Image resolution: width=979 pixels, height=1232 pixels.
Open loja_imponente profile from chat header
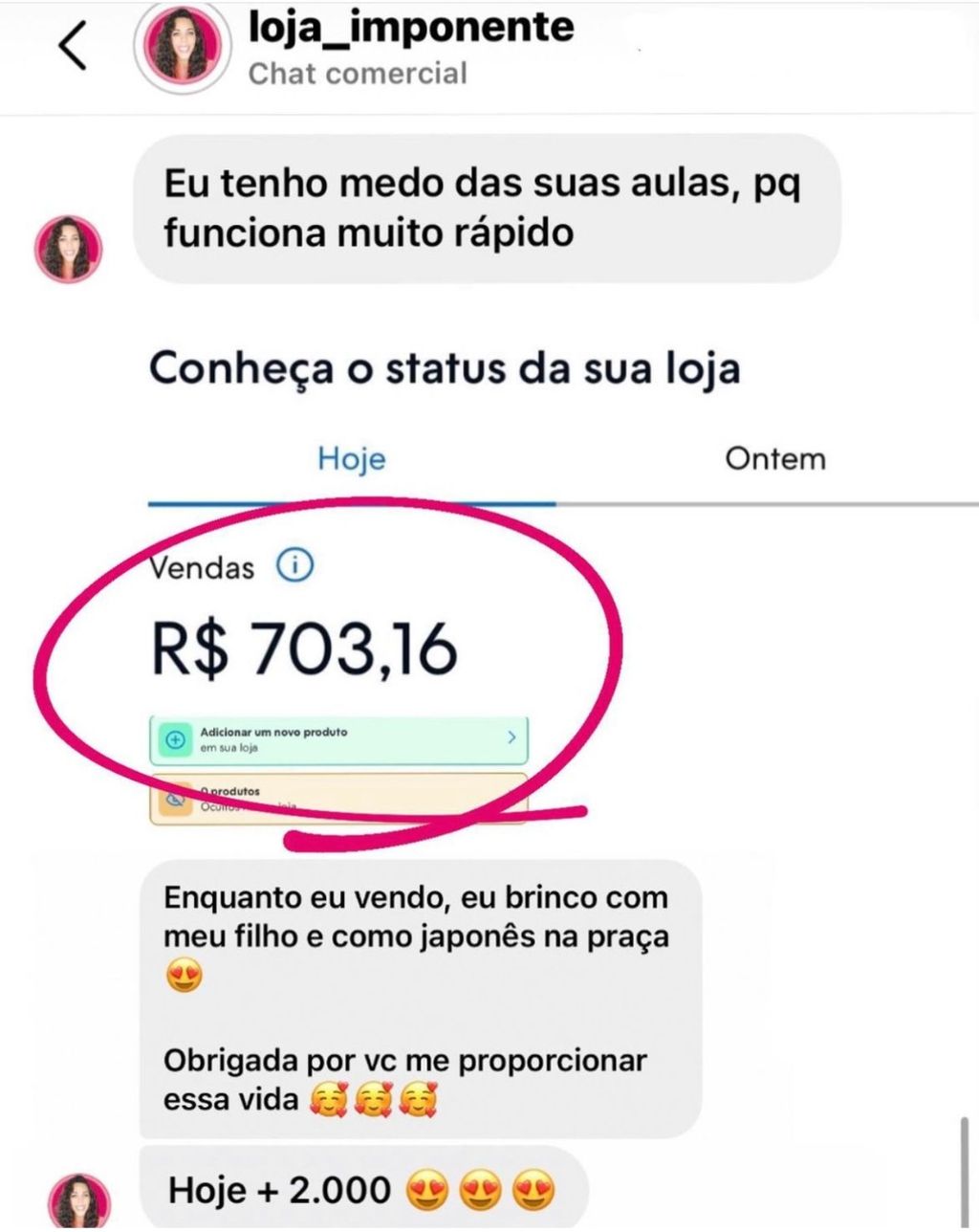(x=411, y=29)
